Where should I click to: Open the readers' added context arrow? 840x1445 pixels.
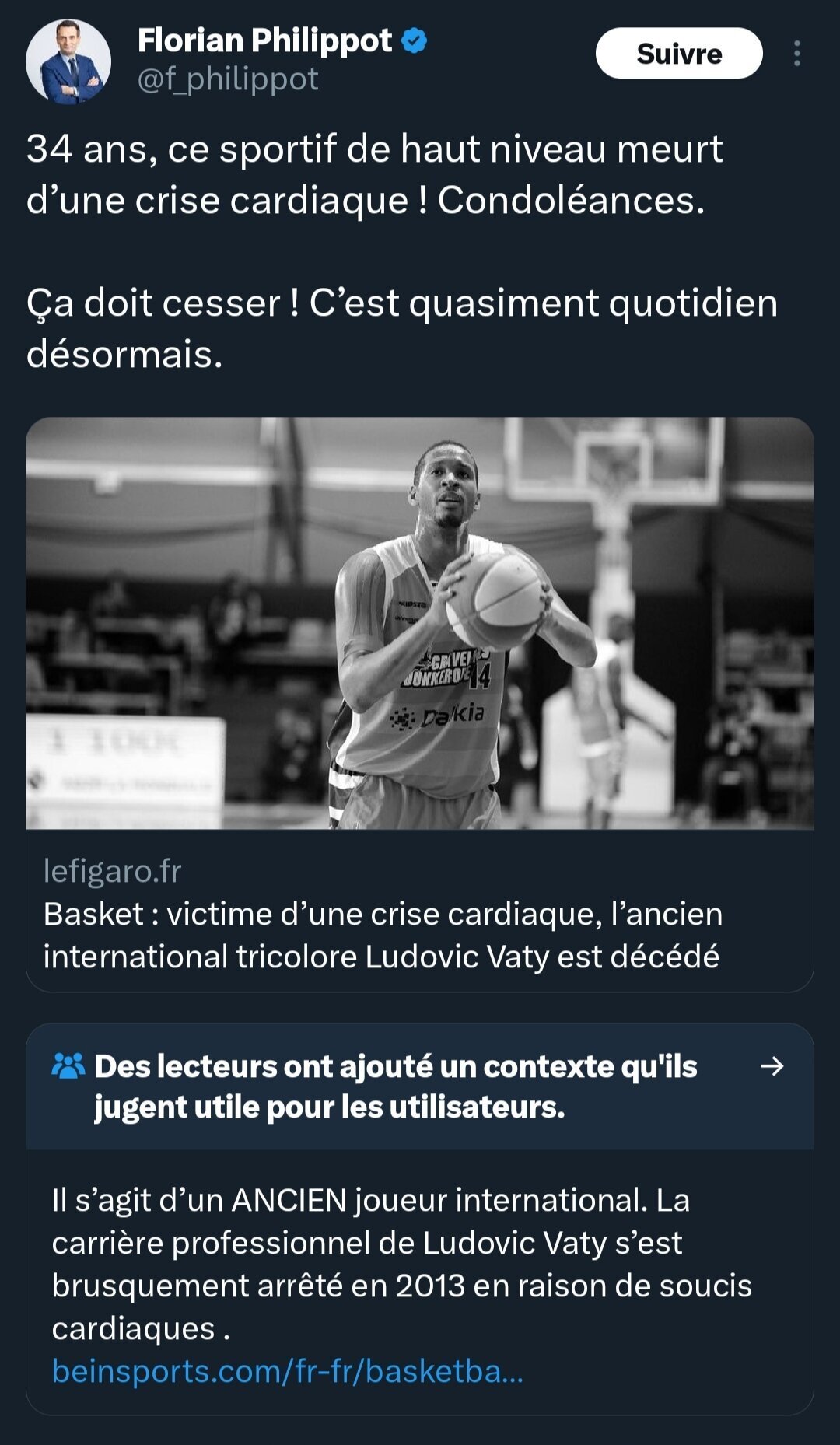tap(772, 1065)
